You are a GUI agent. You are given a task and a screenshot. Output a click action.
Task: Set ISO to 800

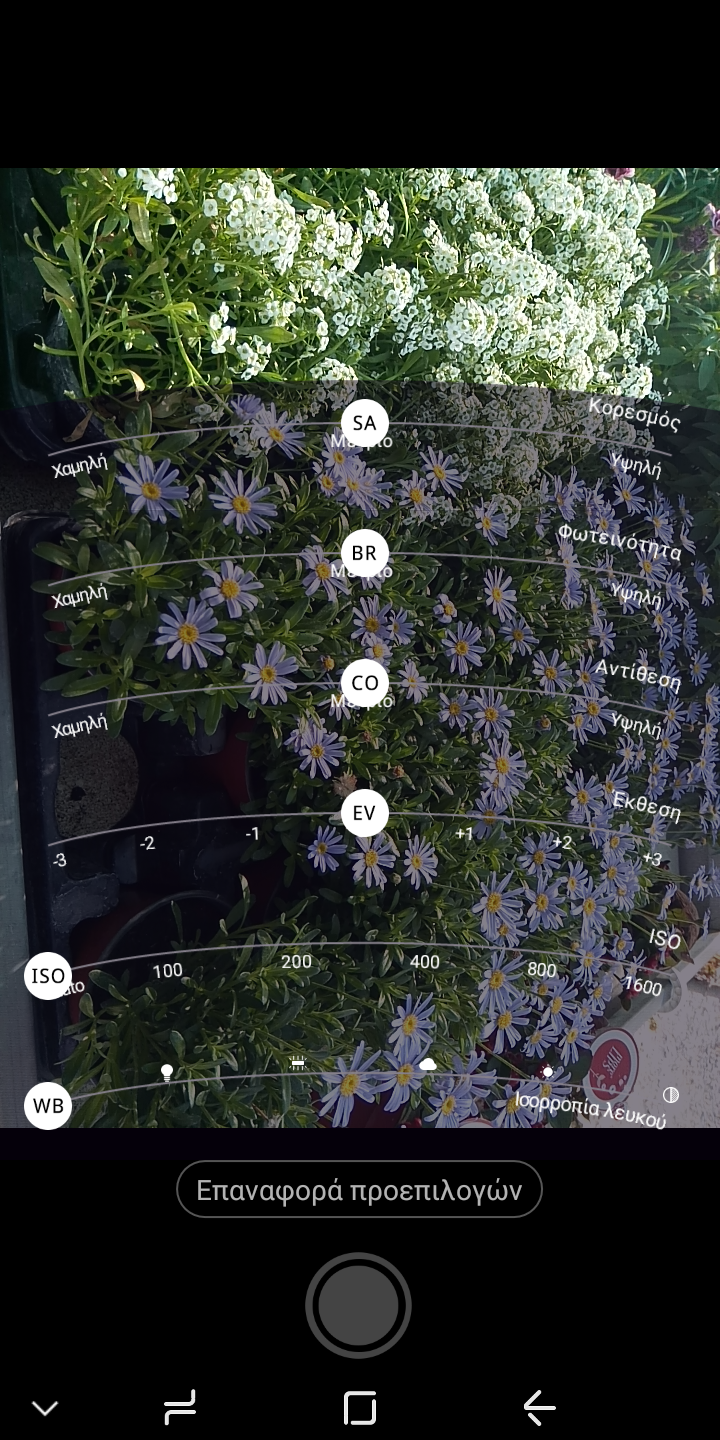542,969
